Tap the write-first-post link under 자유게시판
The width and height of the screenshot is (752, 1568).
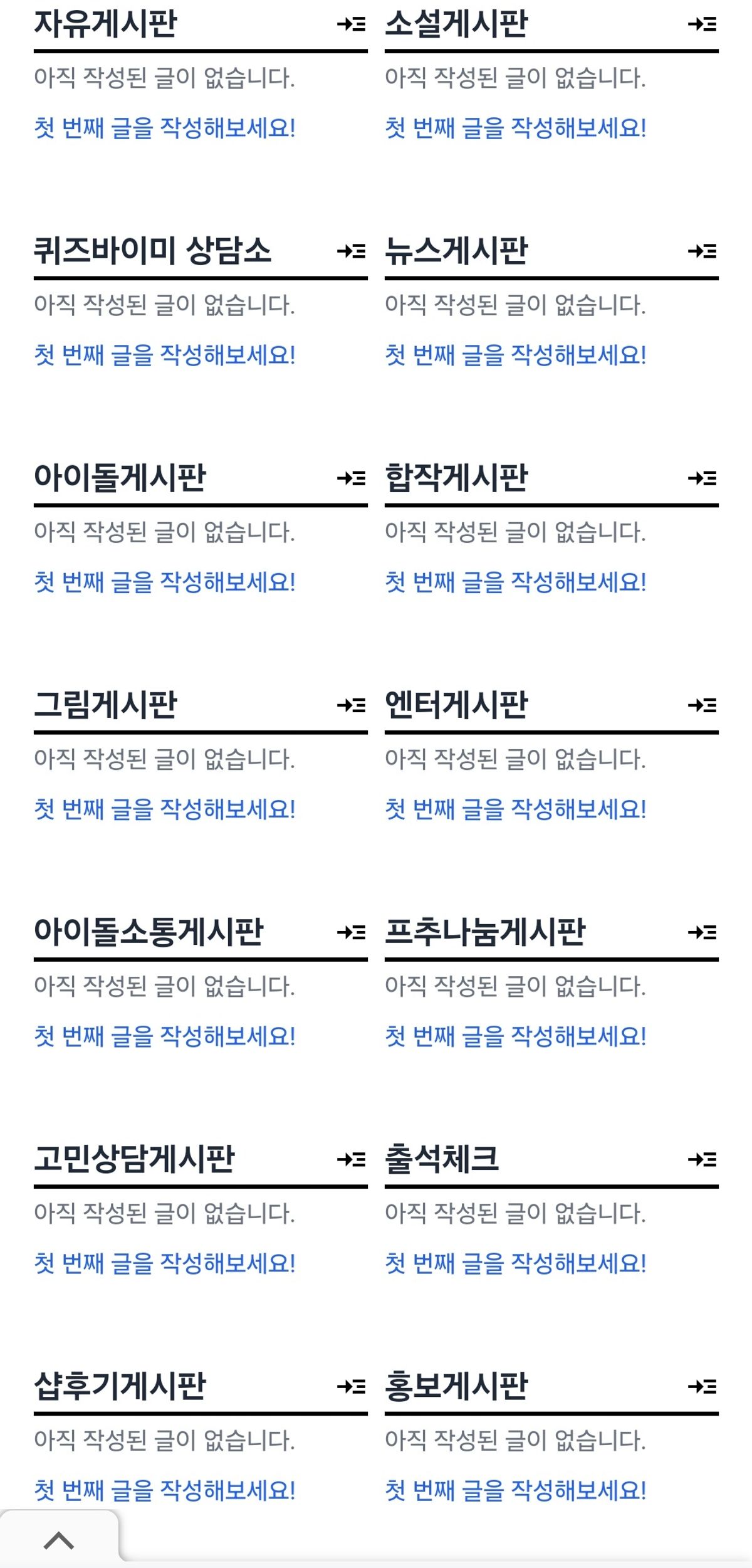click(165, 129)
